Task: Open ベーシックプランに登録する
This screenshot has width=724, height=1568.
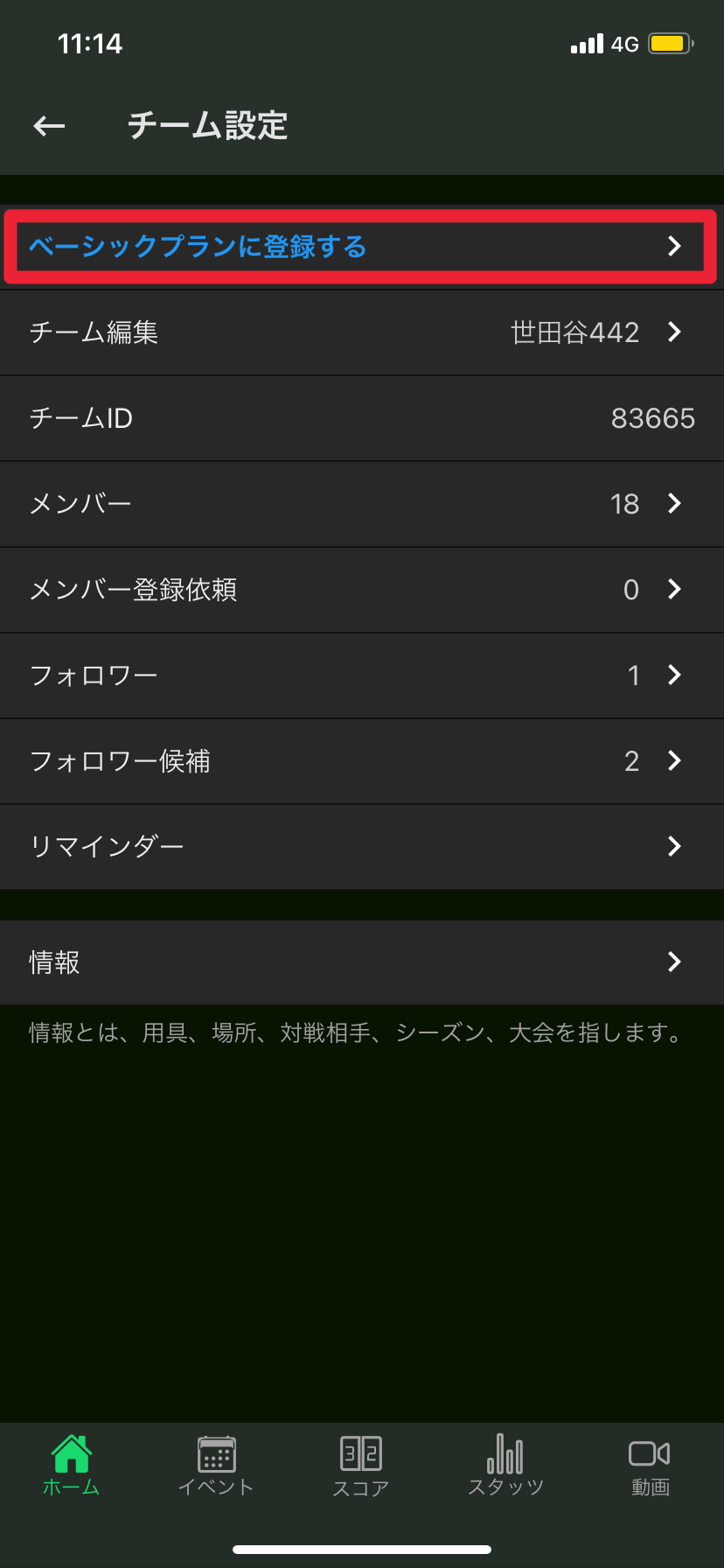Action: tap(362, 247)
